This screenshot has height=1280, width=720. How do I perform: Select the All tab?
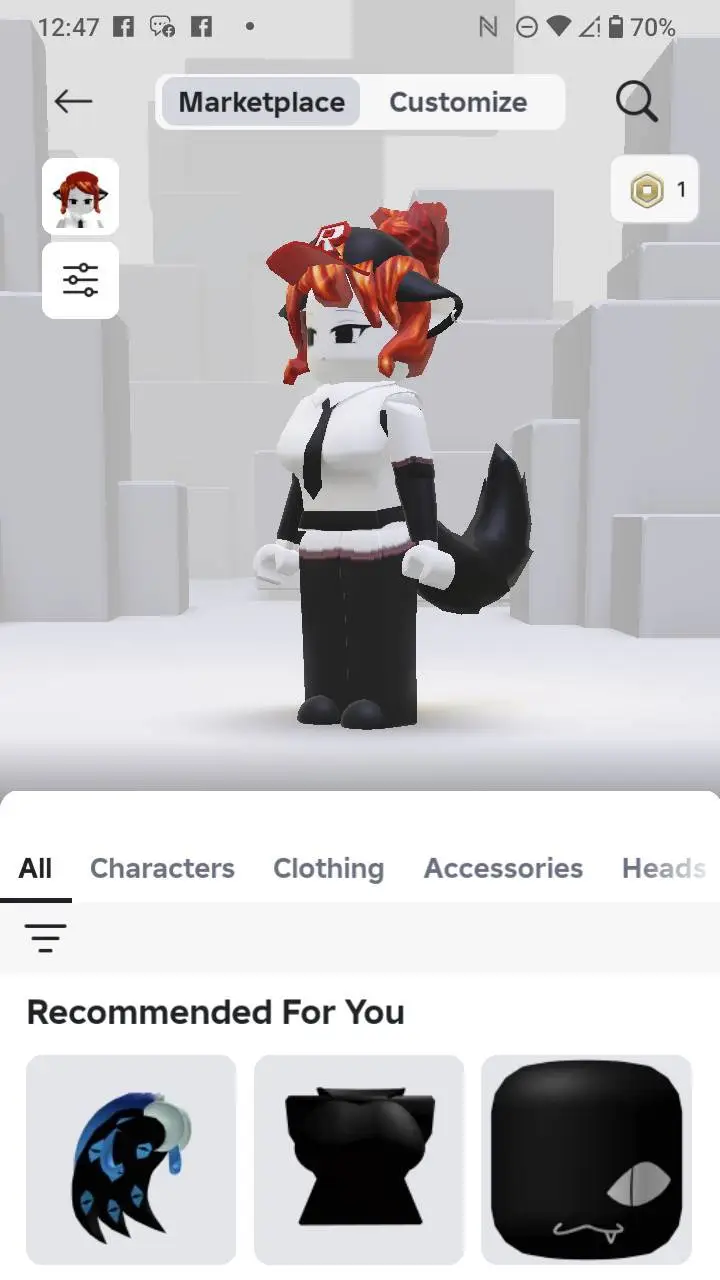coord(35,868)
